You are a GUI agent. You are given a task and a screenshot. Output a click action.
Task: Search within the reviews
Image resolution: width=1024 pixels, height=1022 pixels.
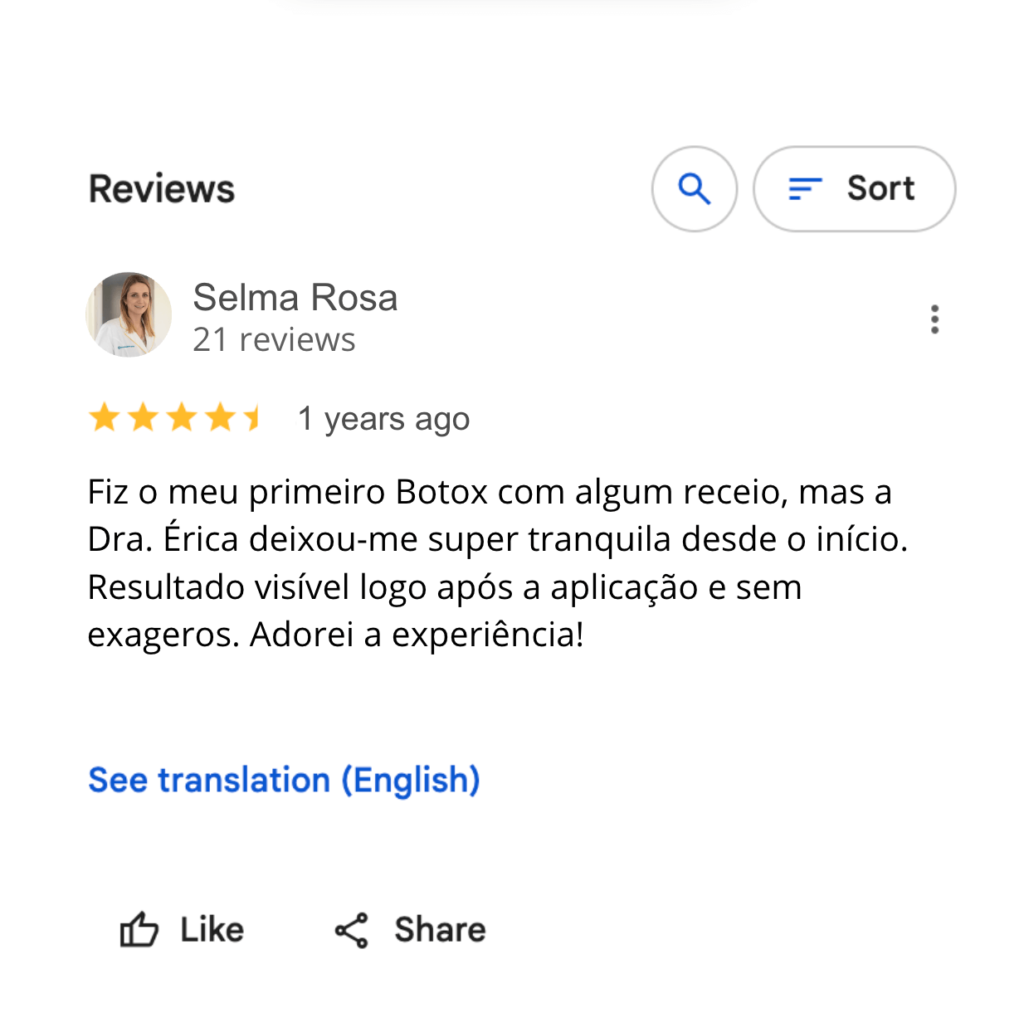point(694,189)
